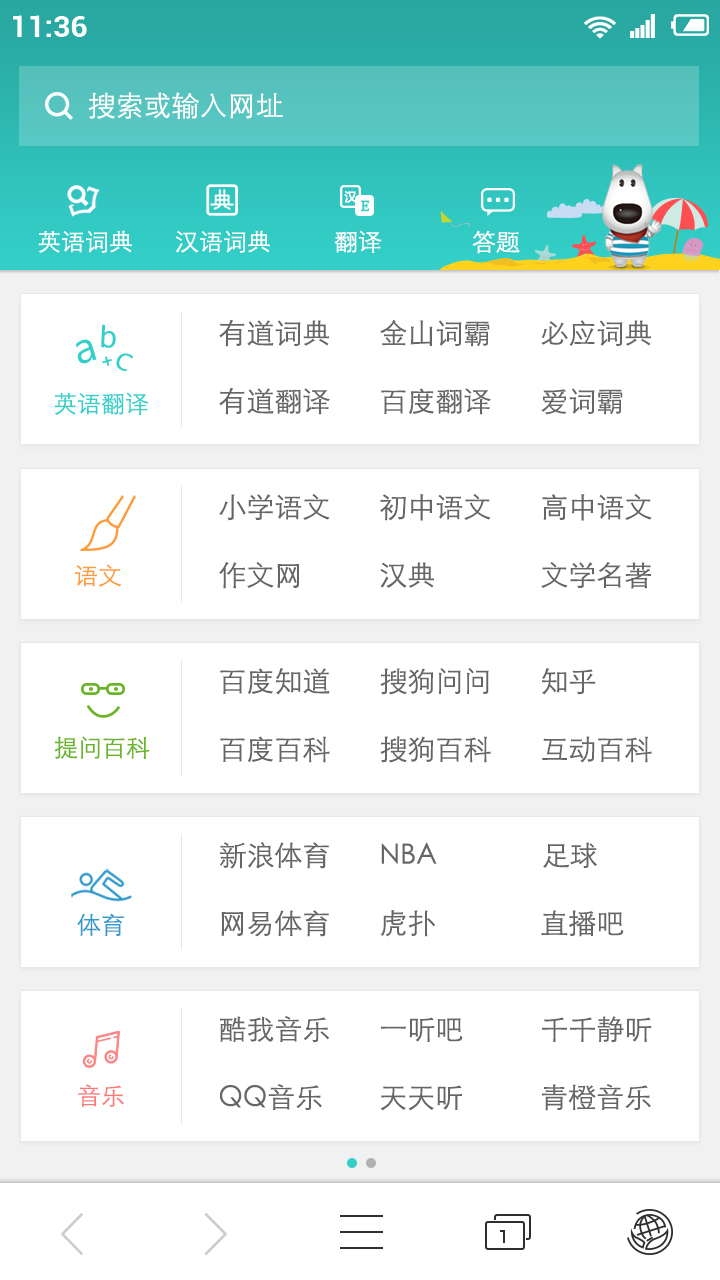Go to 直播吧
Image resolution: width=720 pixels, height=1280 pixels.
(x=582, y=924)
